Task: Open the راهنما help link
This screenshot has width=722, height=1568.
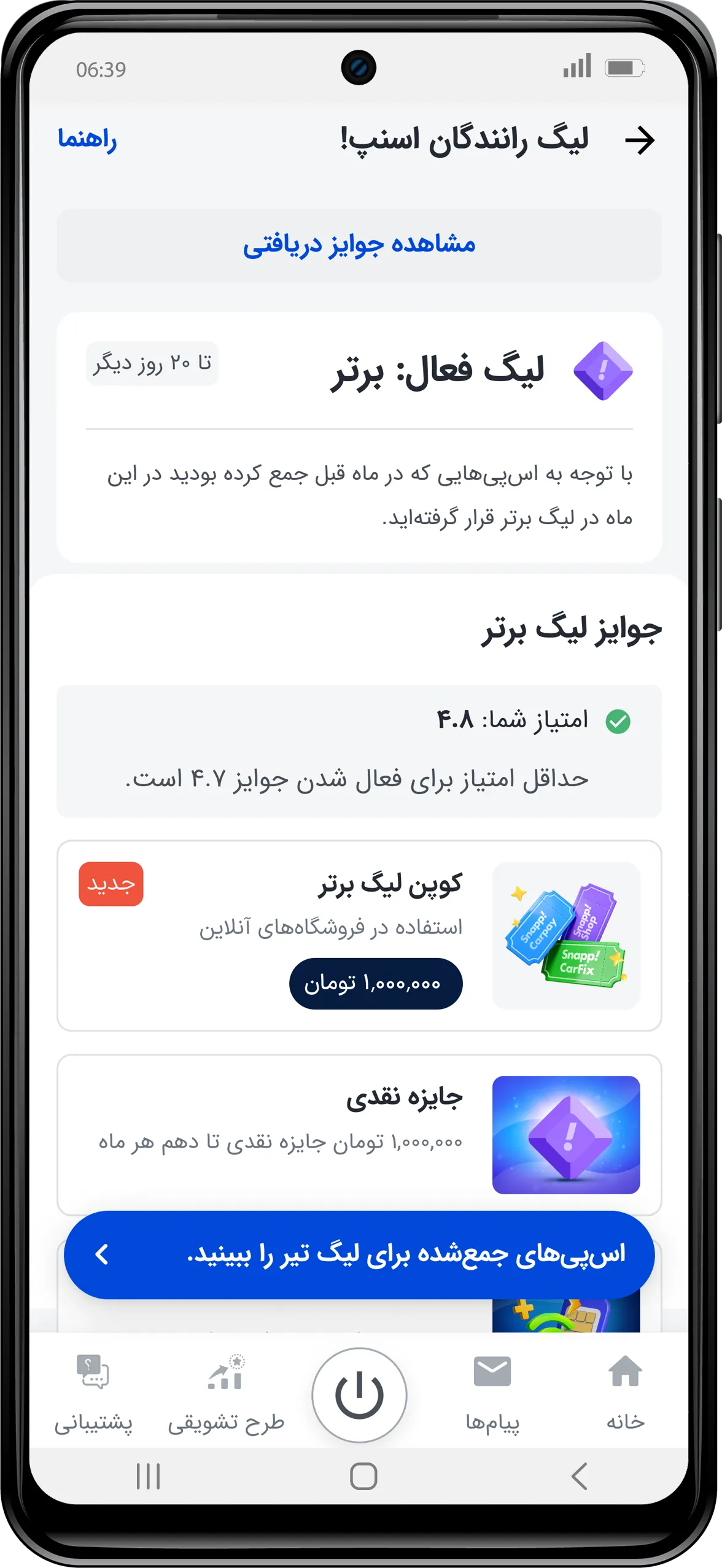Action: [87, 139]
